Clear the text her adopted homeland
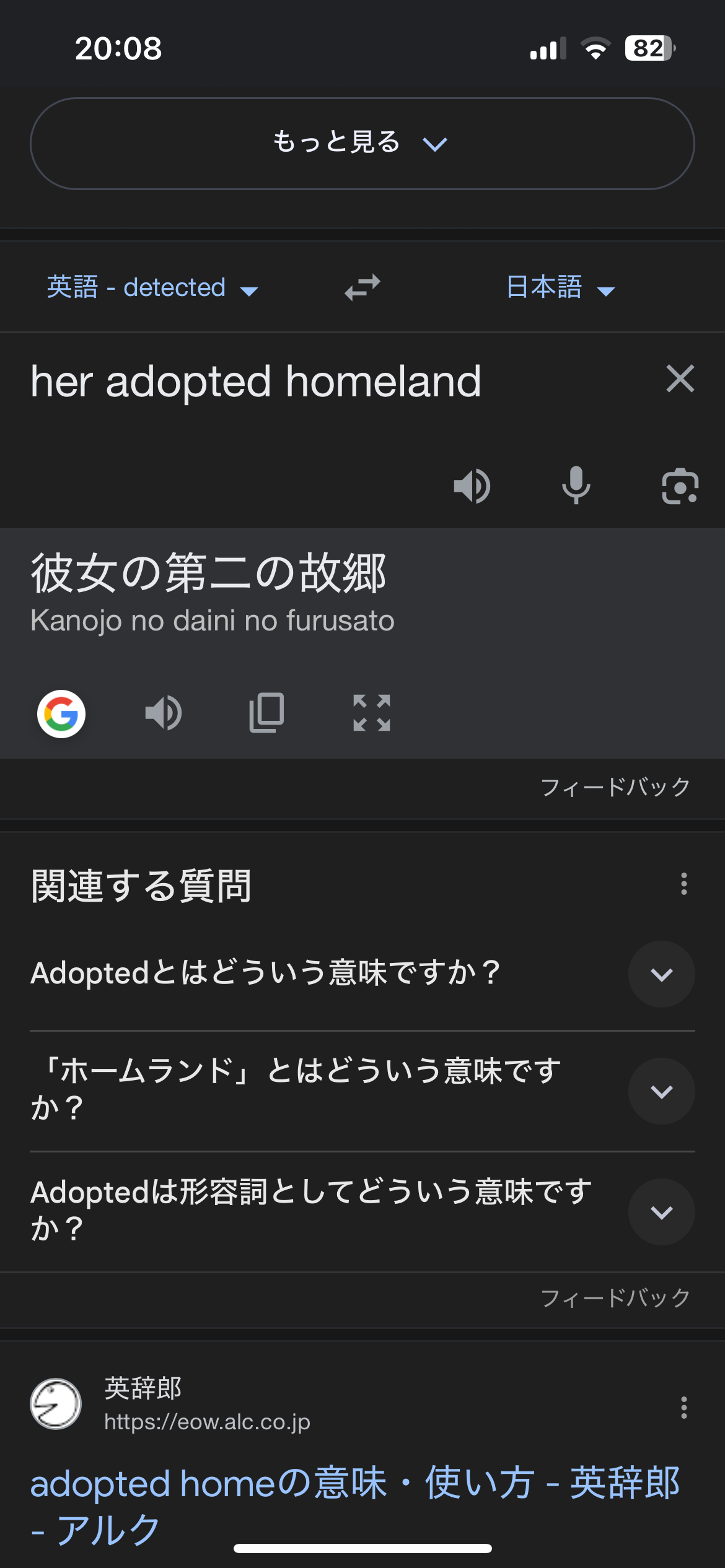Image resolution: width=725 pixels, height=1568 pixels. coord(680,379)
